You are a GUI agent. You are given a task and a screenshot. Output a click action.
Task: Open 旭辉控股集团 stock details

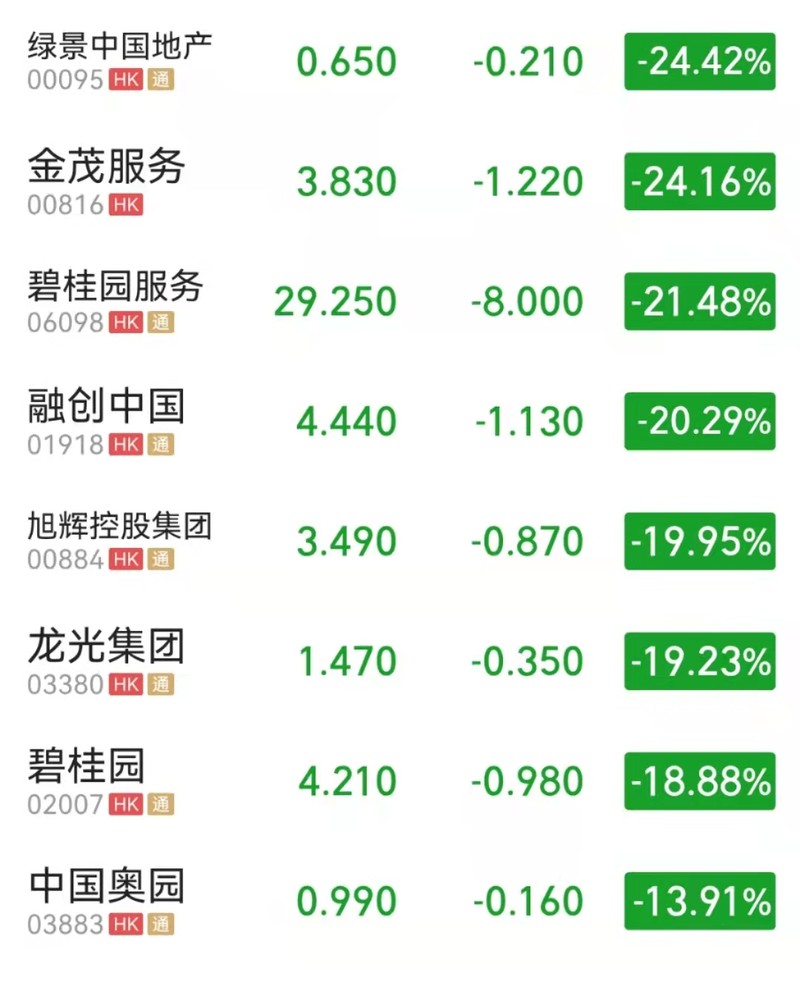(120, 525)
